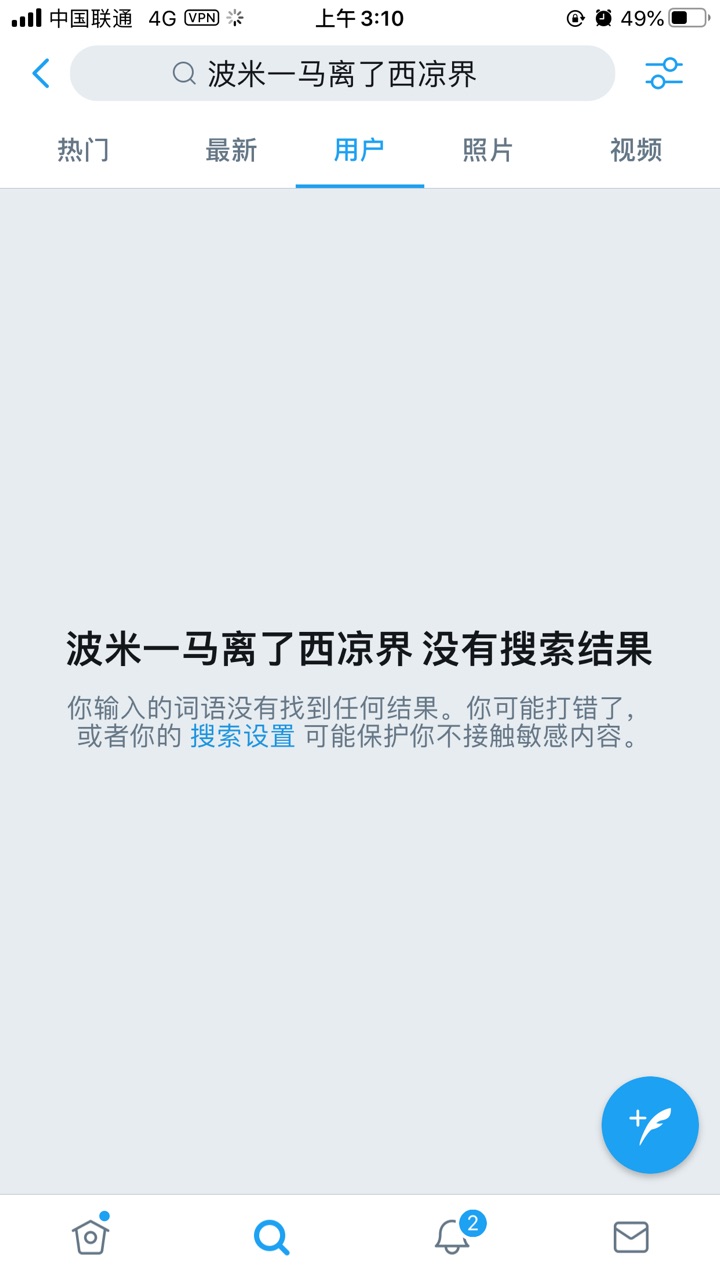
Task: Go to the home timeline tab
Action: pyautogui.click(x=90, y=1236)
